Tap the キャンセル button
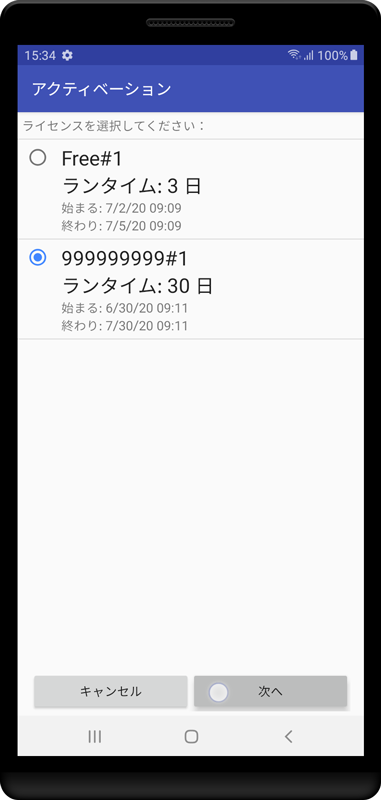Screen dimensions: 381x800 (x=111, y=691)
